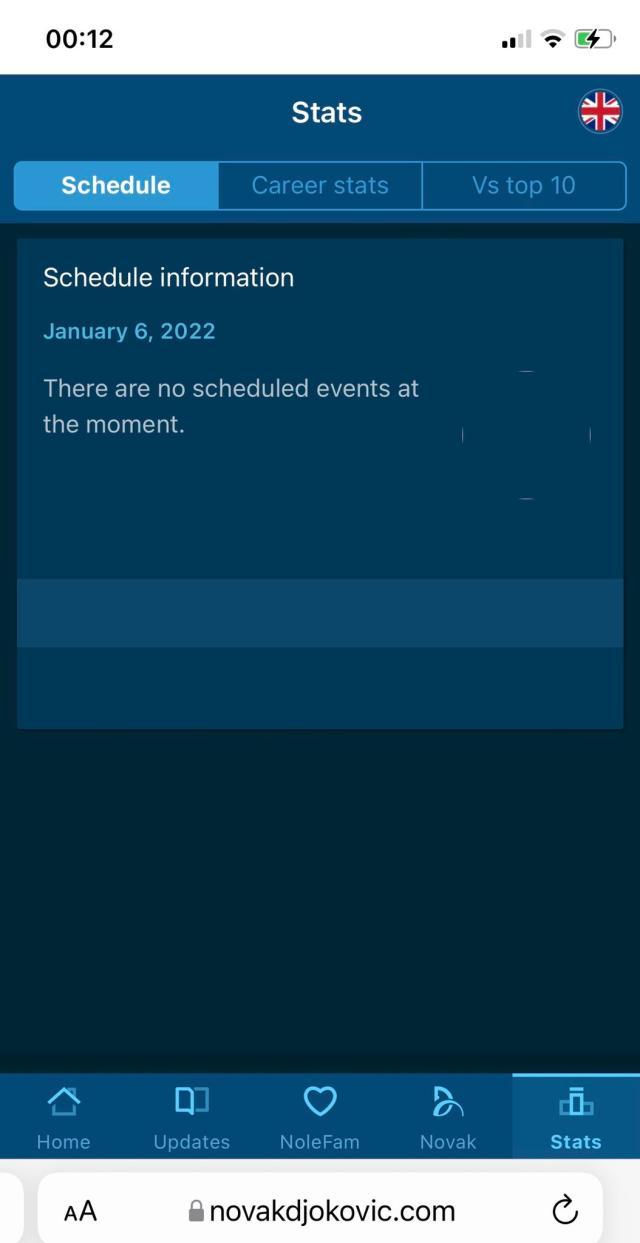Viewport: 640px width, 1243px height.
Task: Switch to the NoleFam tab
Action: 320,1118
